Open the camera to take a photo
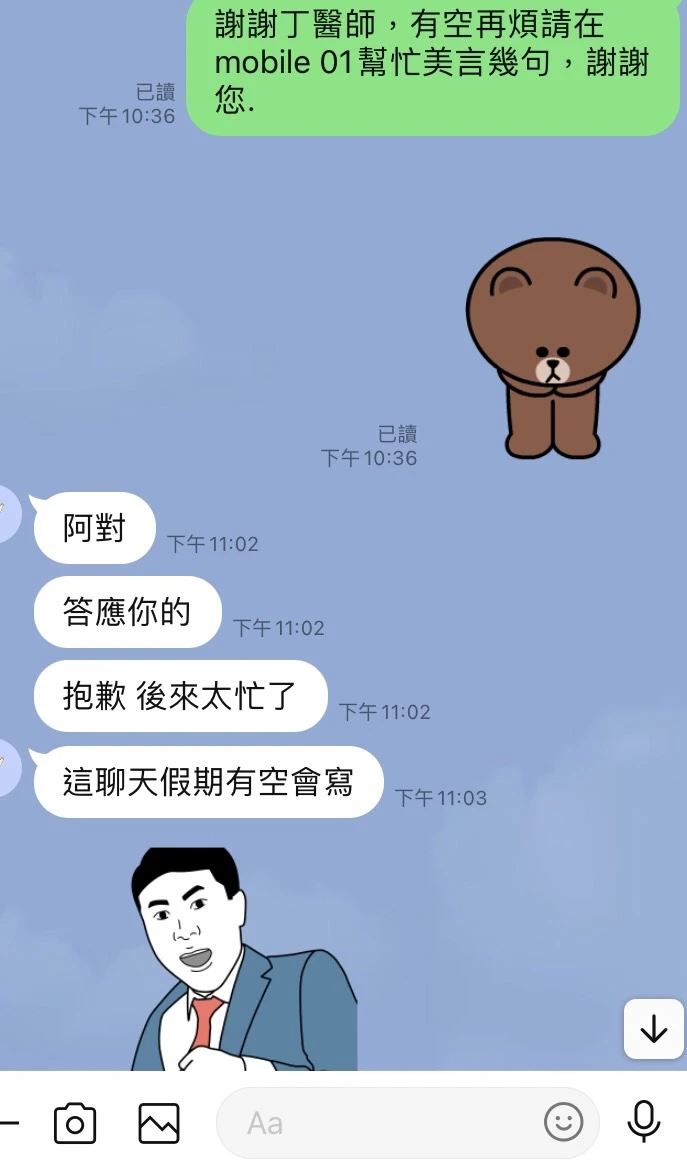Screen dimensions: 687x1173 coord(75,1122)
